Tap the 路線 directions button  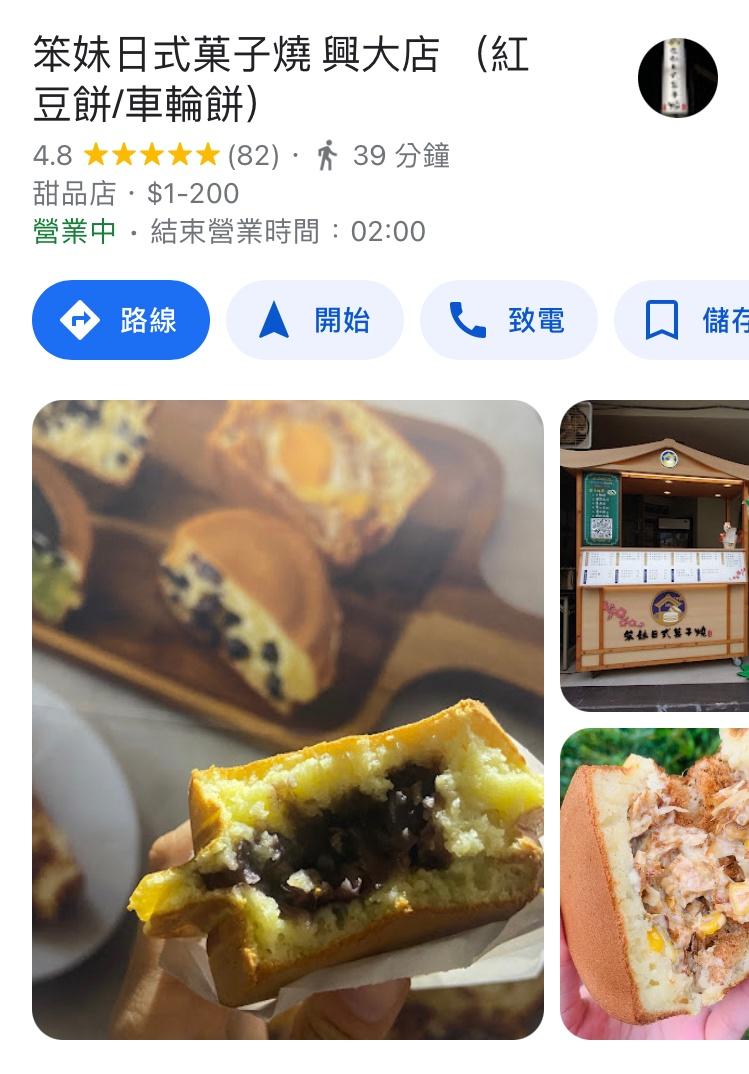tap(121, 320)
